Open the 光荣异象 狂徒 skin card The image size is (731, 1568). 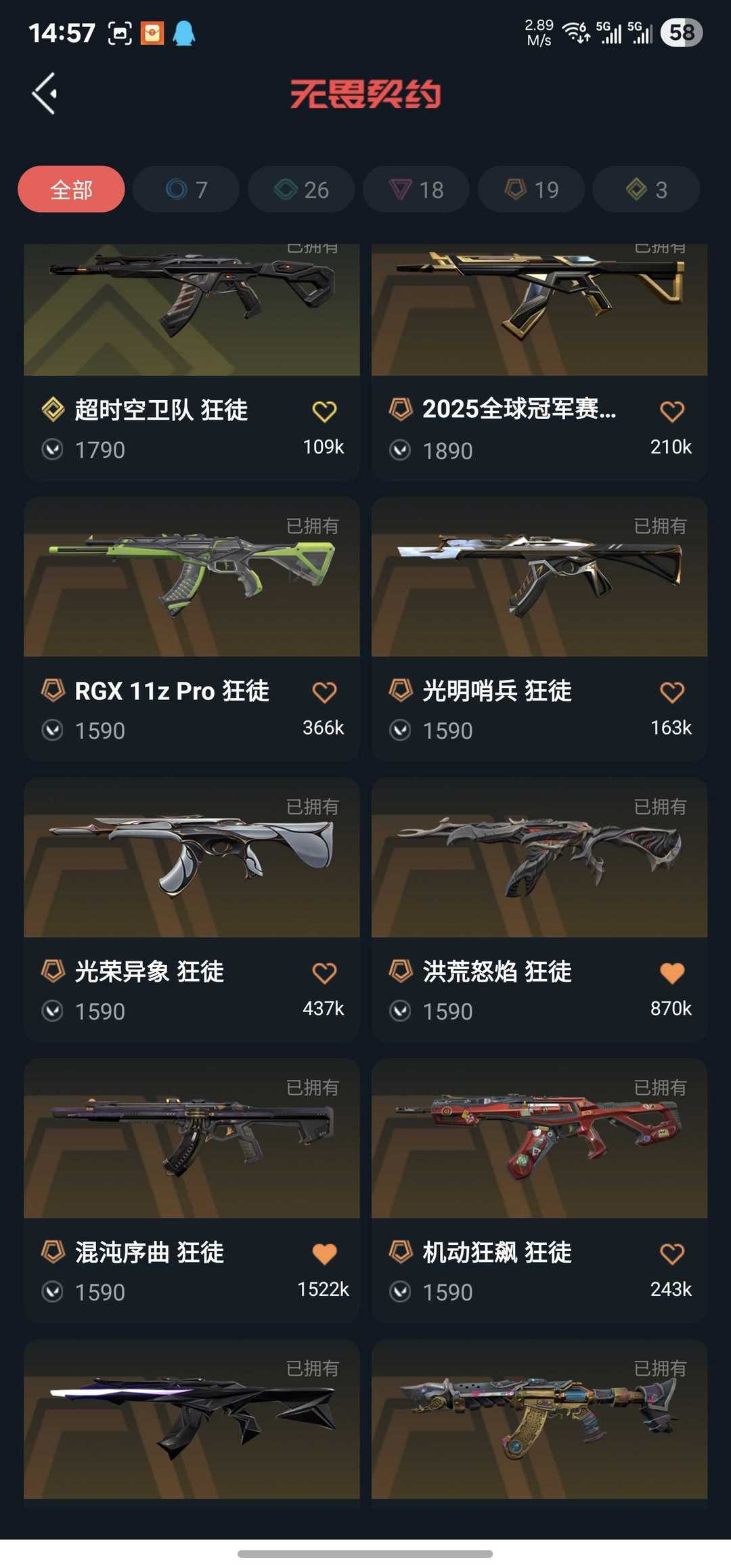click(192, 910)
